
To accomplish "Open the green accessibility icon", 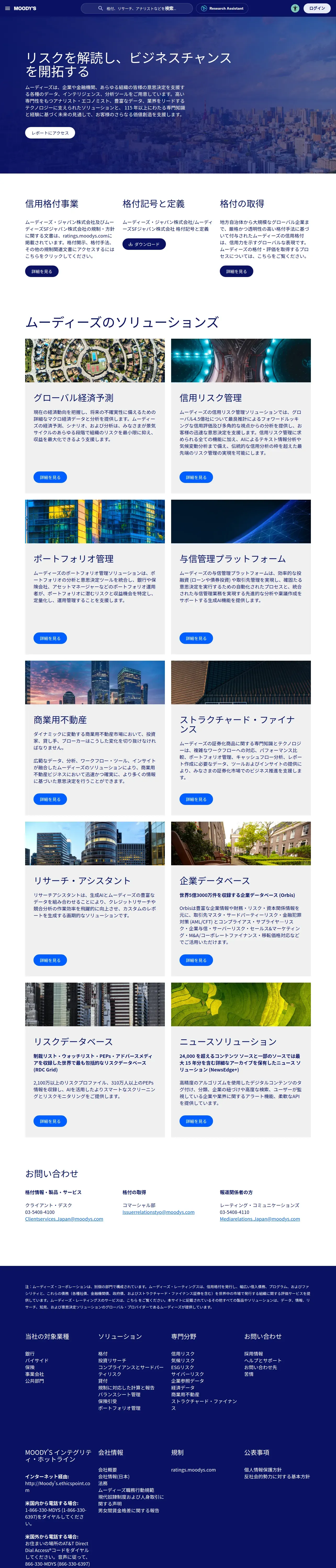I will pos(295,9).
